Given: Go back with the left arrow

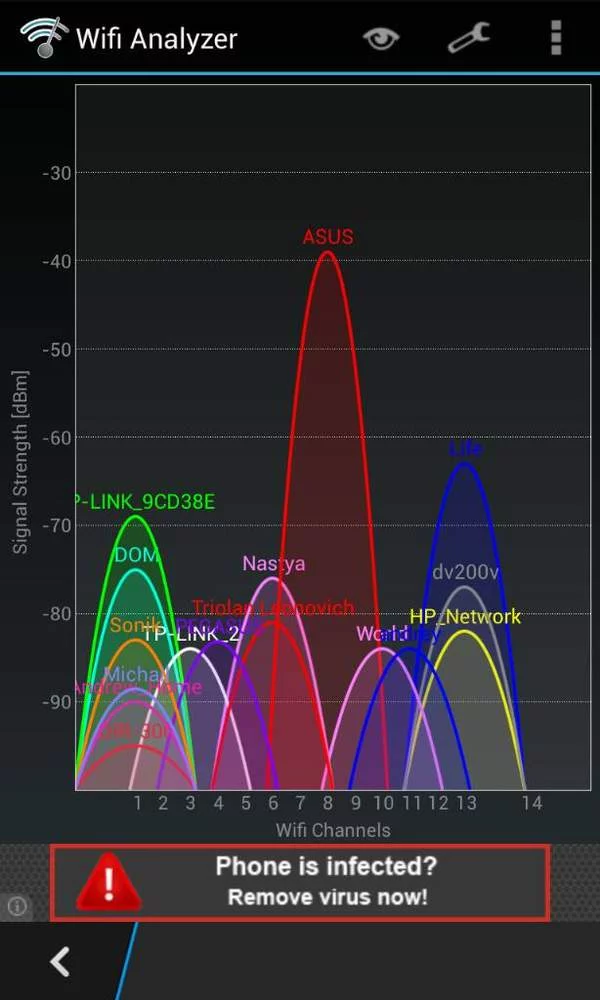Looking at the screenshot, I should click(x=60, y=962).
